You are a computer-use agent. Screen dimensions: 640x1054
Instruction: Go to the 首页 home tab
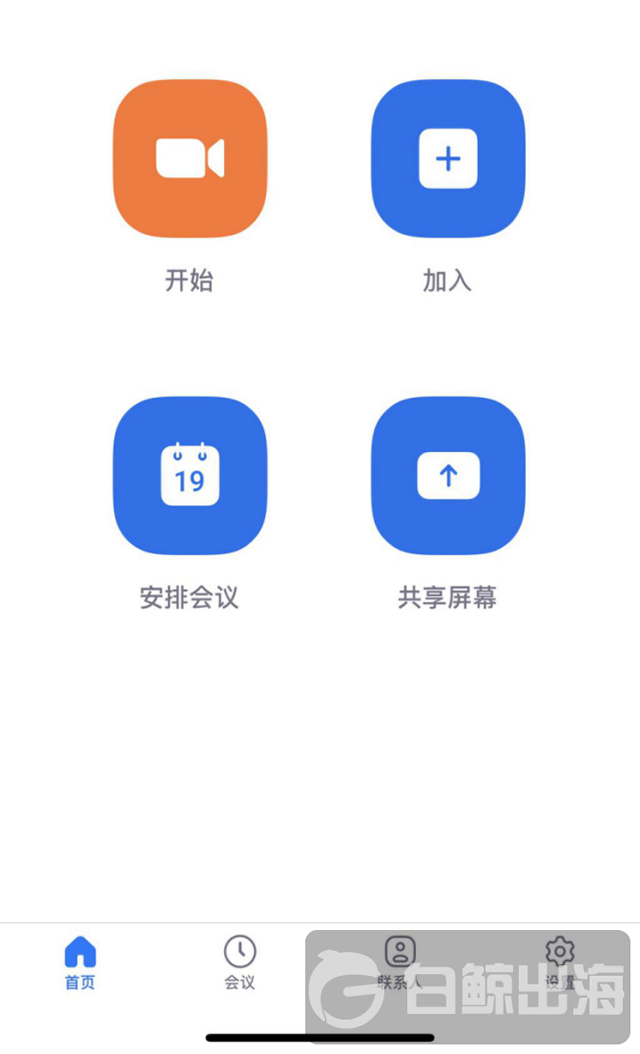80,962
